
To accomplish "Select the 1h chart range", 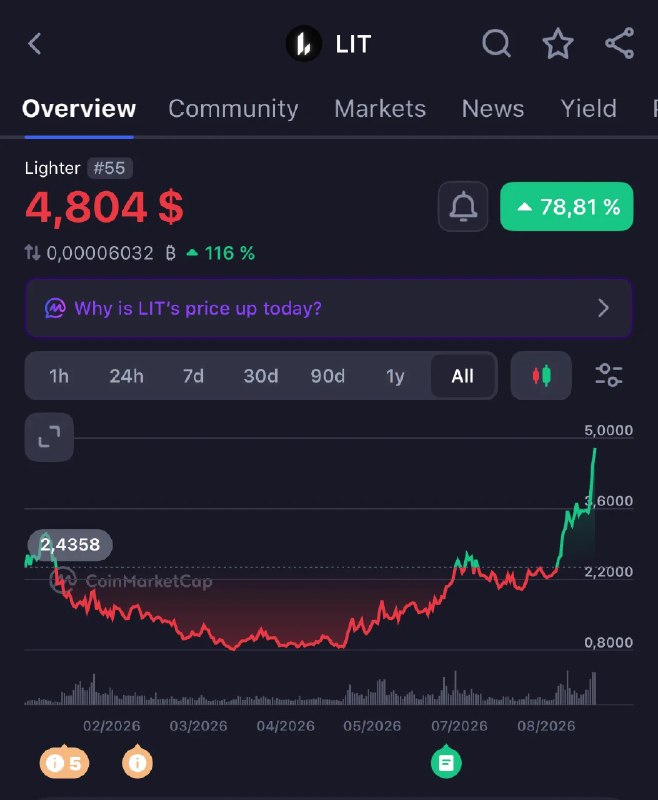I will pos(59,376).
